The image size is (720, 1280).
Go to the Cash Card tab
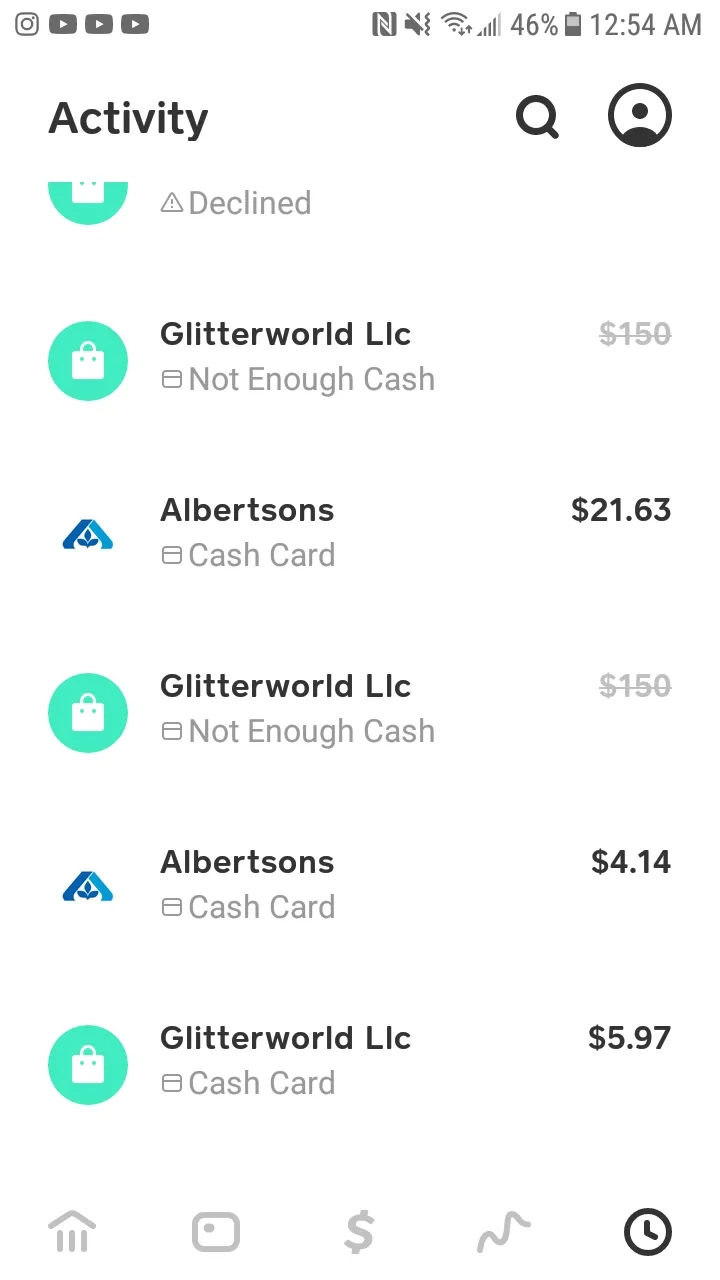click(x=216, y=1232)
